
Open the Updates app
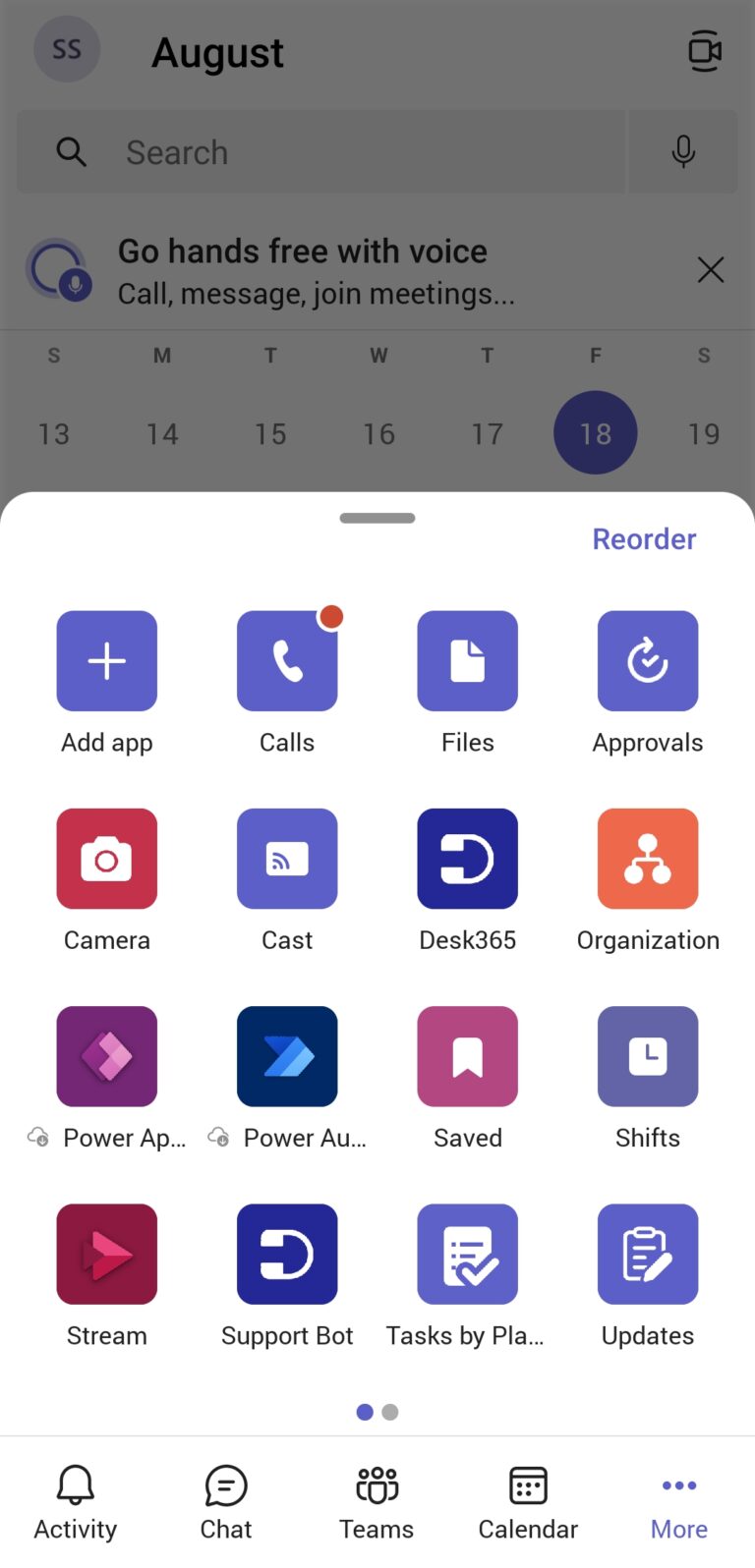pos(648,1254)
